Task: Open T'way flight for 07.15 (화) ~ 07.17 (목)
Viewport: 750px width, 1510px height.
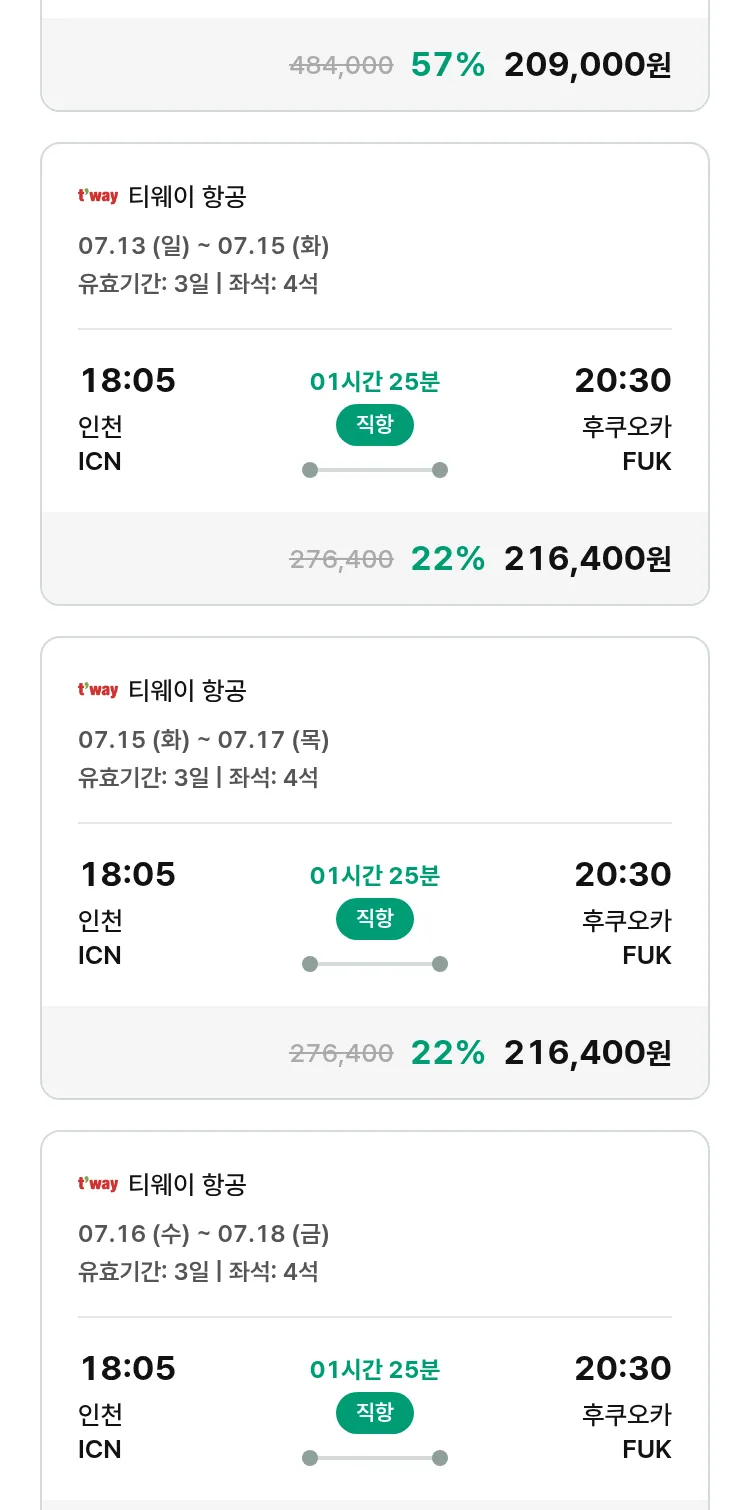Action: pos(375,868)
